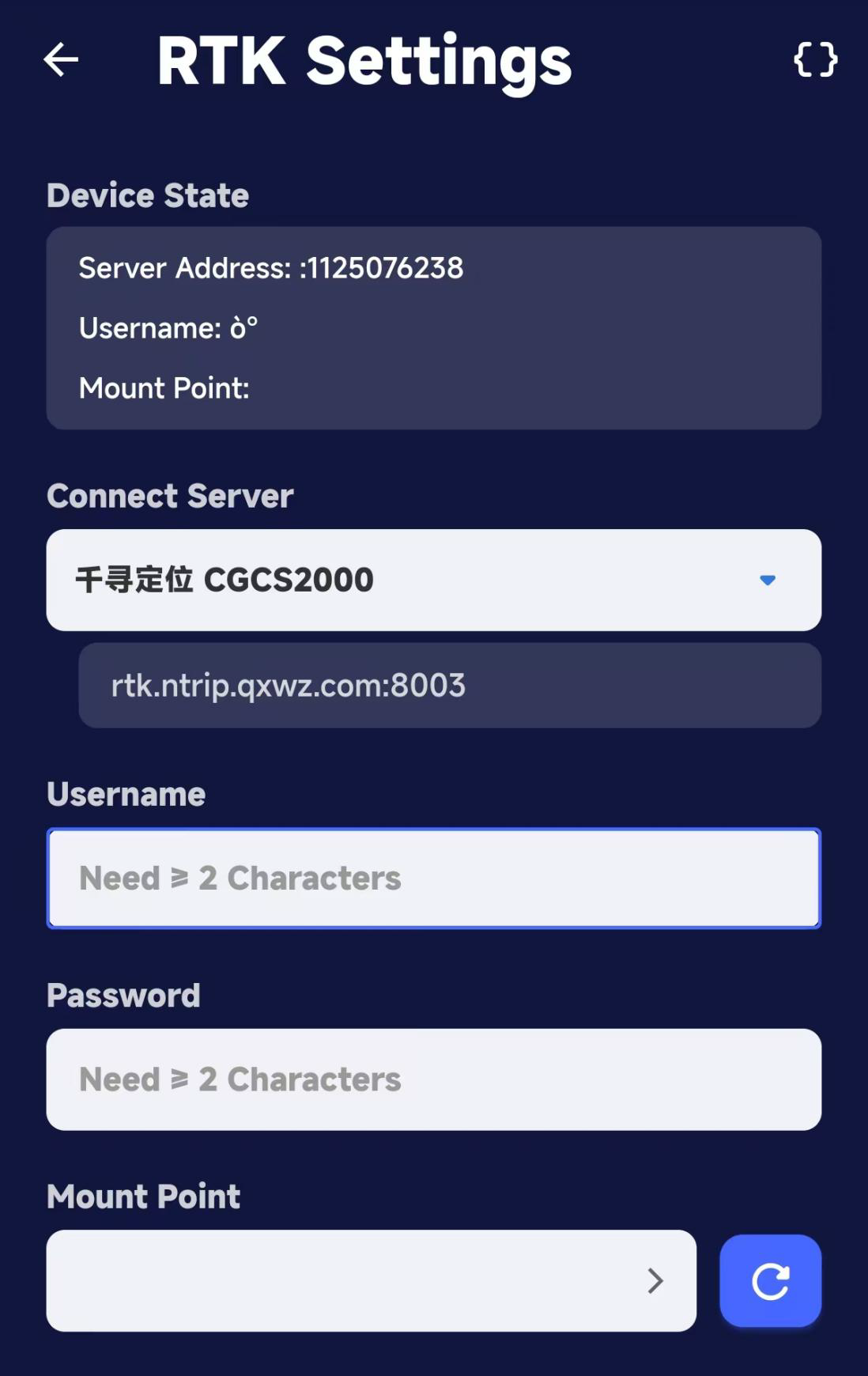Focus the Username input field
Viewport: 868px width, 1376px height.
coord(433,878)
